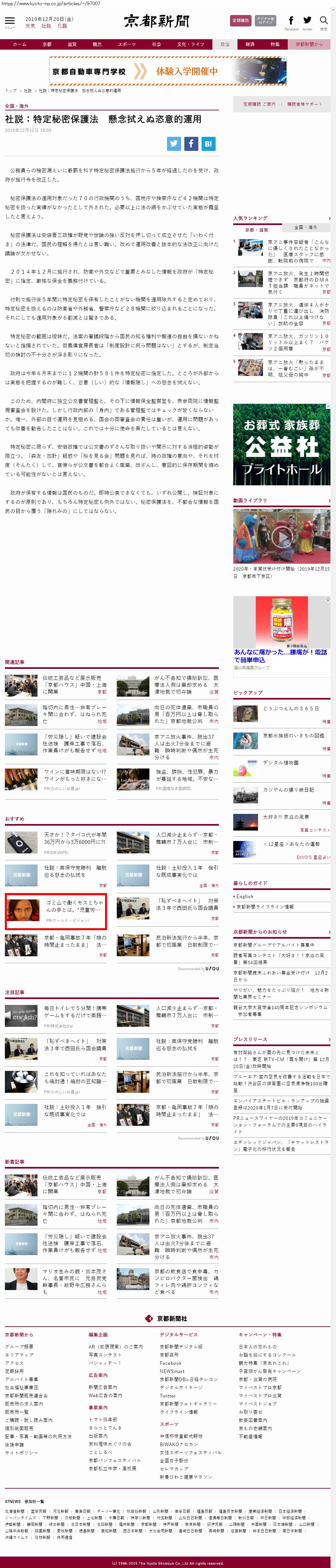Go to the 経済 navigation tab
The height and width of the screenshot is (1568, 336).
(x=250, y=44)
